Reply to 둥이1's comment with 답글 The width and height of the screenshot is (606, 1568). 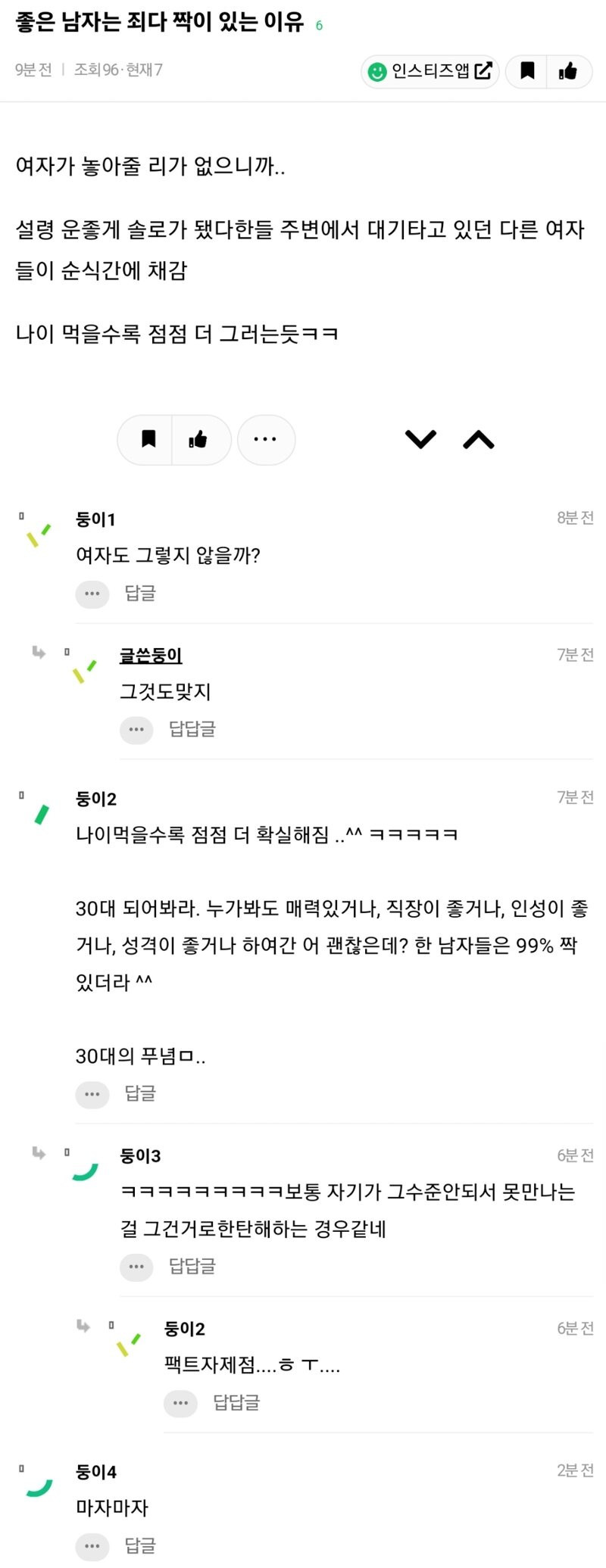[140, 593]
